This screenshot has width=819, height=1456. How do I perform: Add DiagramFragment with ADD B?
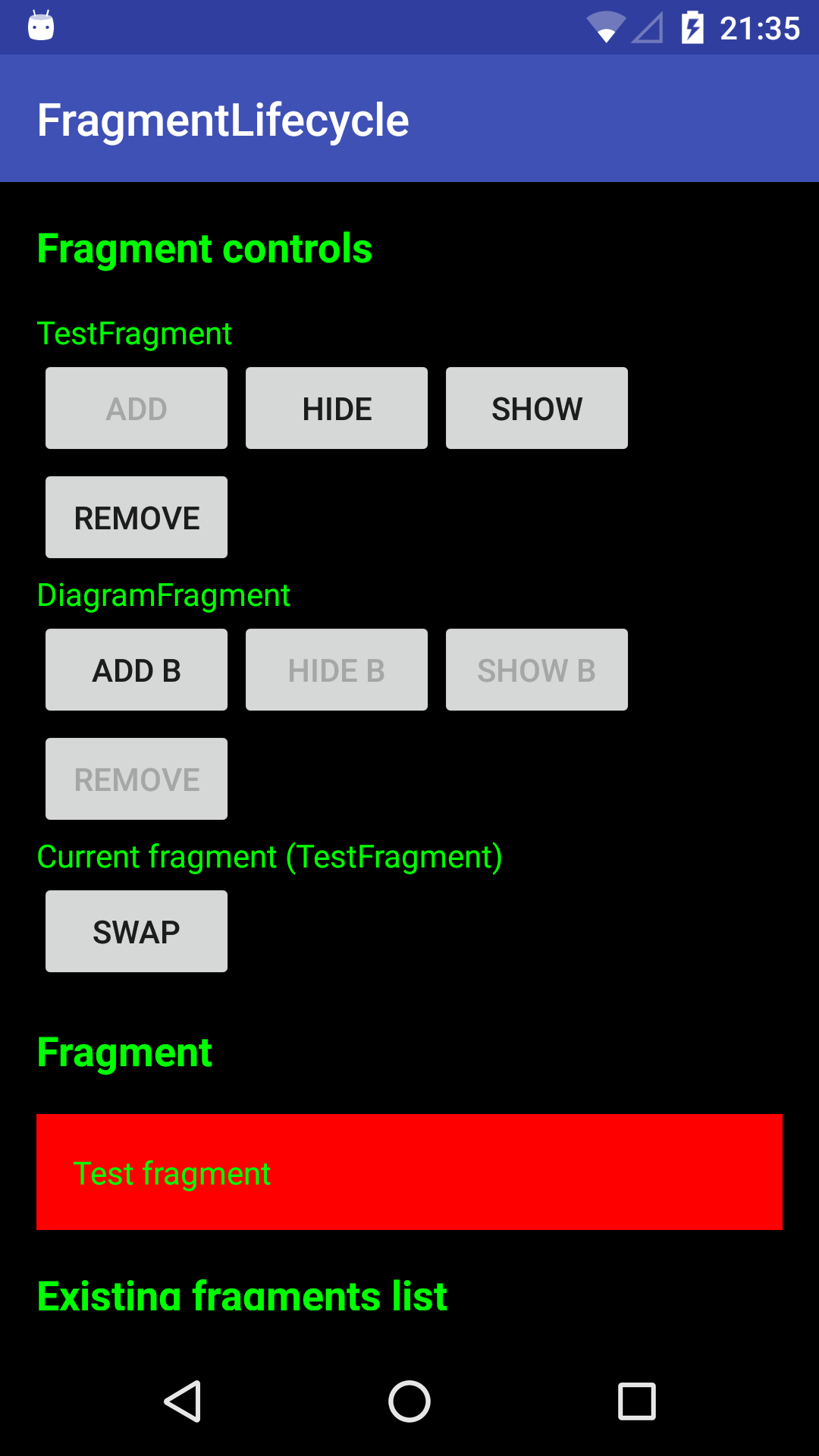(136, 670)
